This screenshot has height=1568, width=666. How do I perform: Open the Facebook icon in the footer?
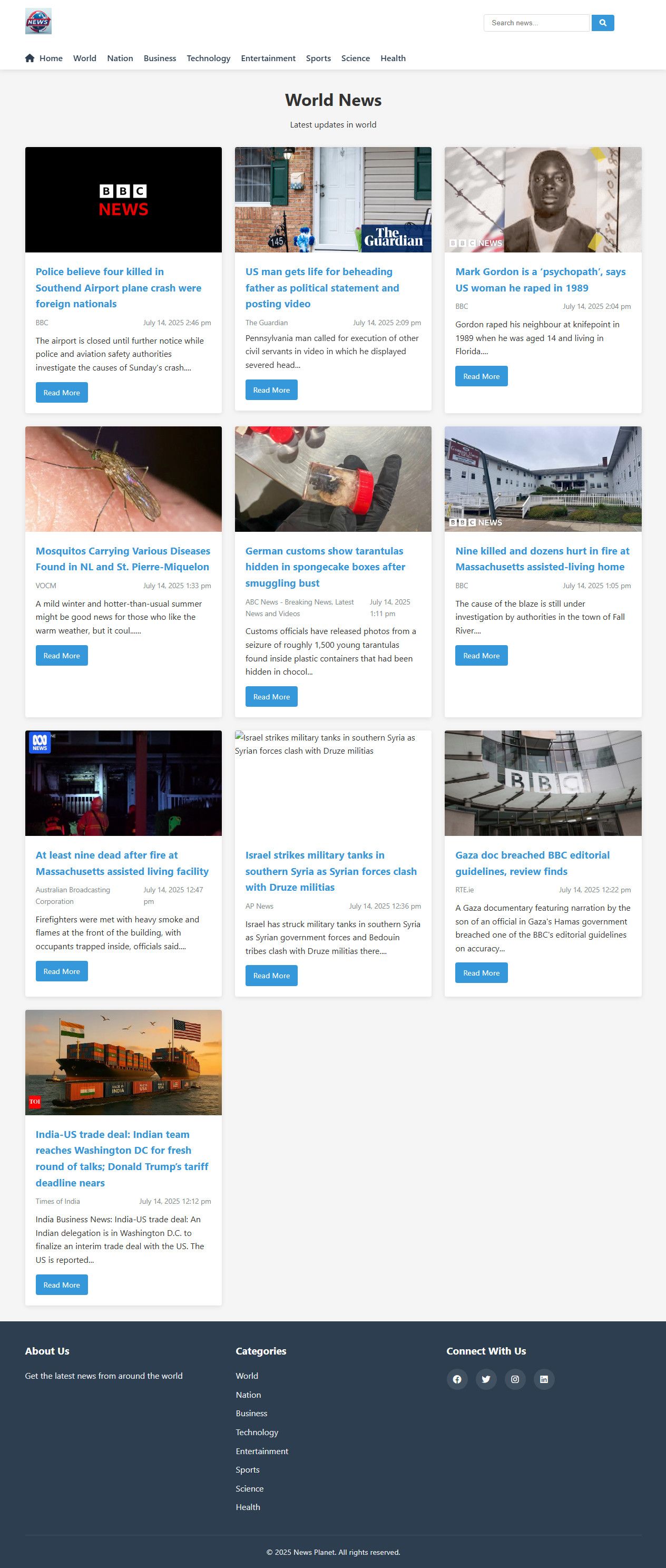pos(457,1379)
